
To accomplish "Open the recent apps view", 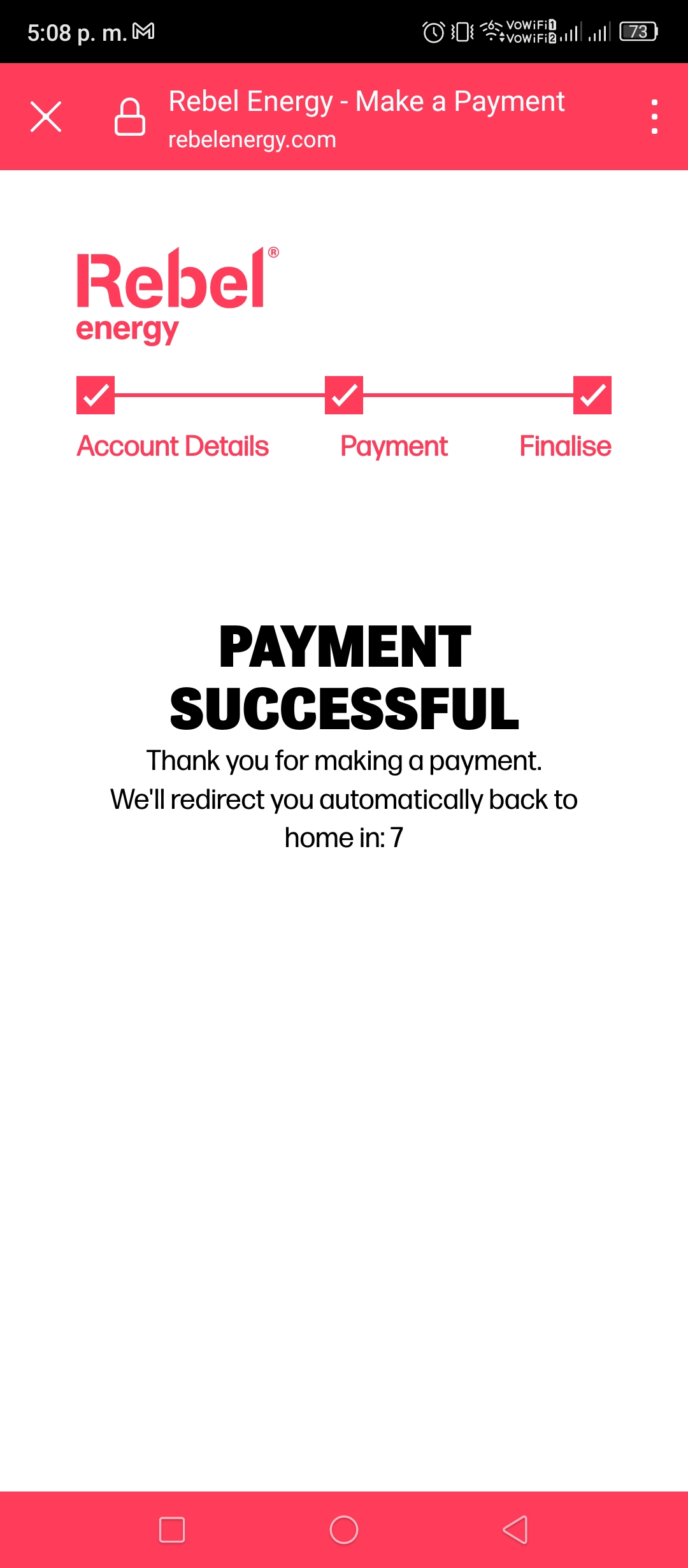I will pos(172,1530).
